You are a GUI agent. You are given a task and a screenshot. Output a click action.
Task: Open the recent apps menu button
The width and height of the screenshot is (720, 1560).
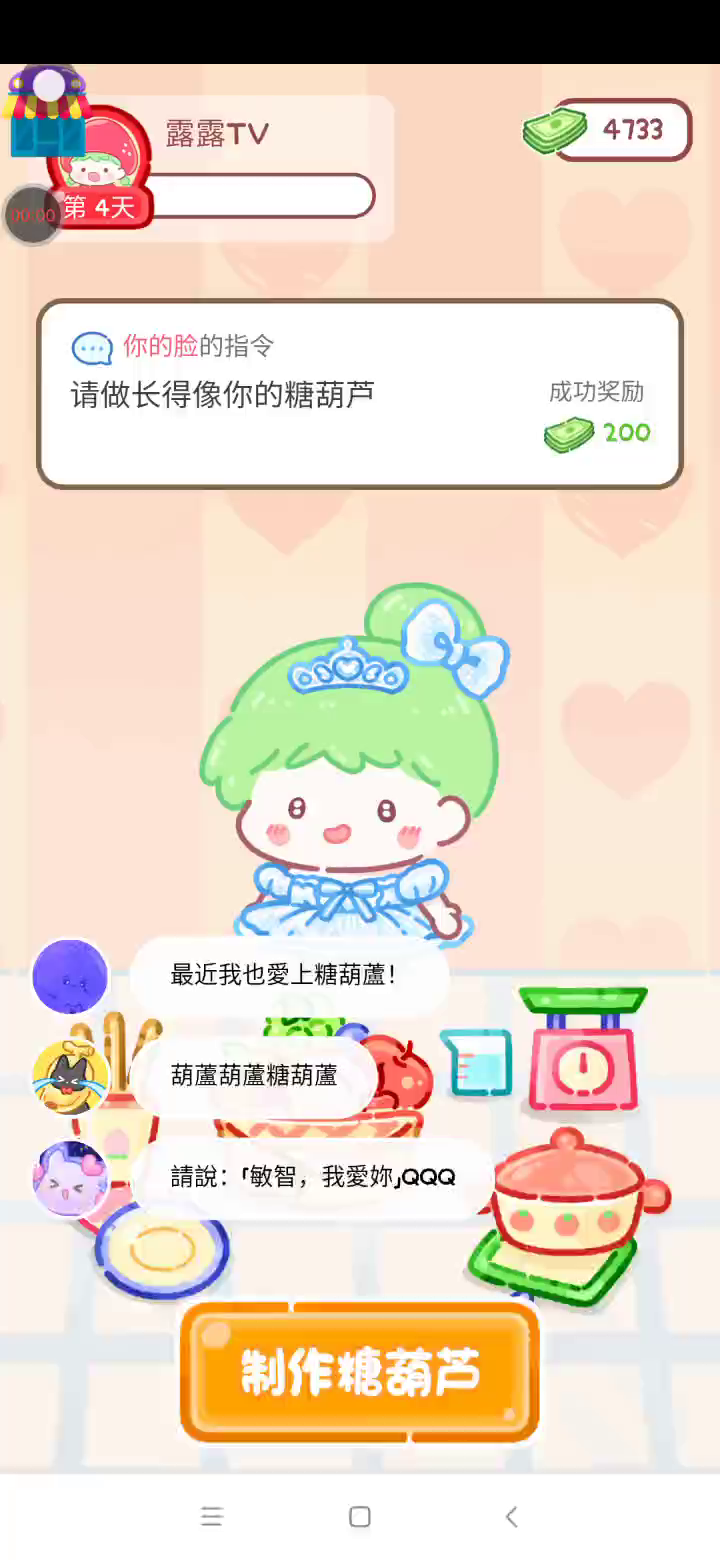212,1517
